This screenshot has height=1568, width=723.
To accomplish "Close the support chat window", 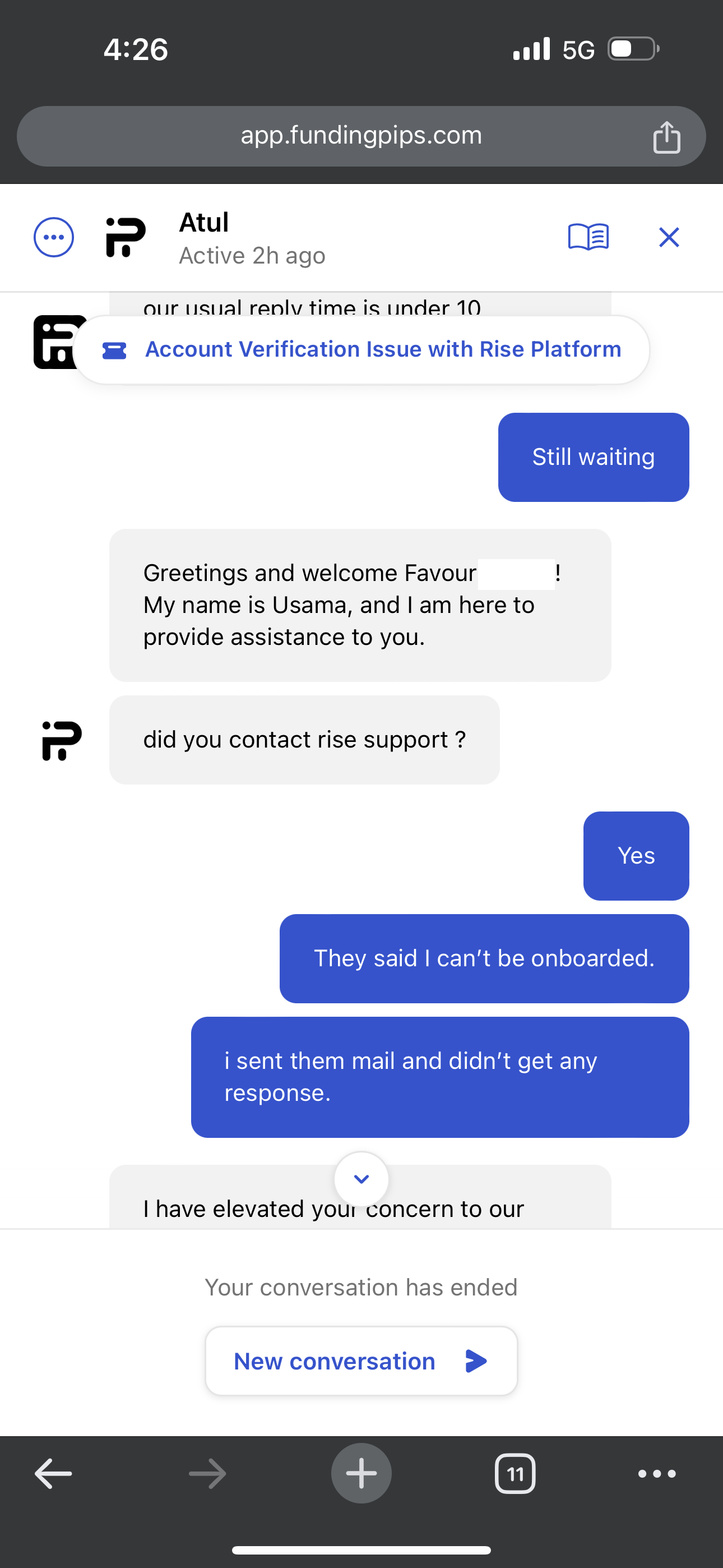I will click(x=669, y=237).
